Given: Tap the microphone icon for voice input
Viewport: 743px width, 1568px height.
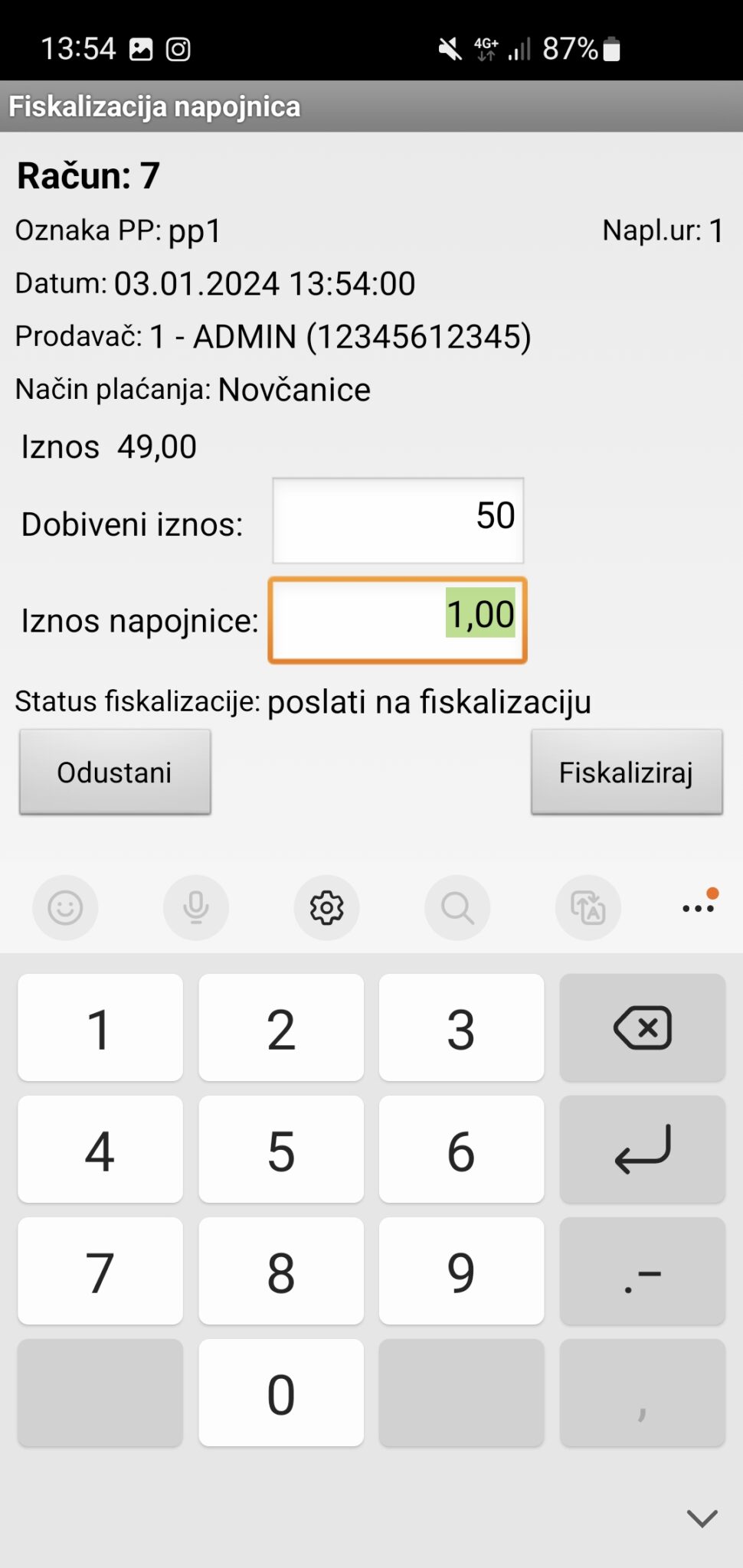Looking at the screenshot, I should pos(196,907).
